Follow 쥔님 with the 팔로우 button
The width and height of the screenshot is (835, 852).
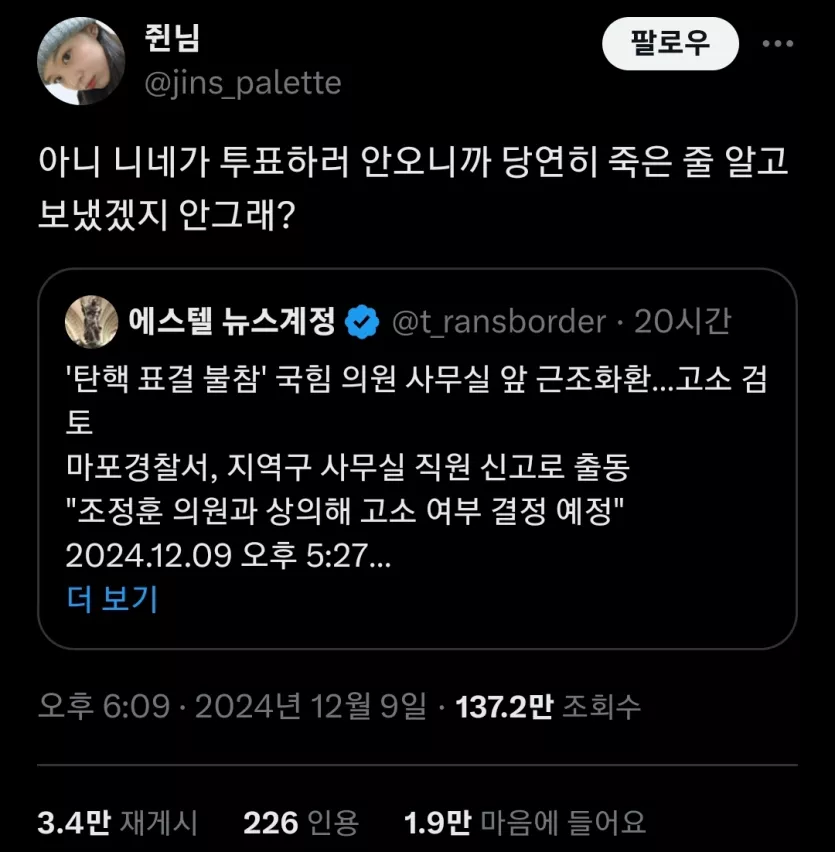click(670, 44)
